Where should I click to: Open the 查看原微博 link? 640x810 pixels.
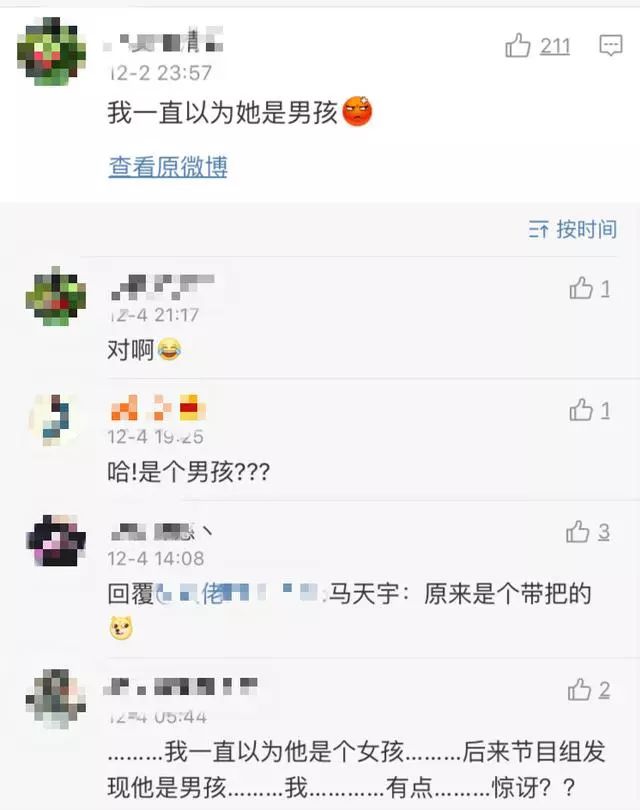168,167
